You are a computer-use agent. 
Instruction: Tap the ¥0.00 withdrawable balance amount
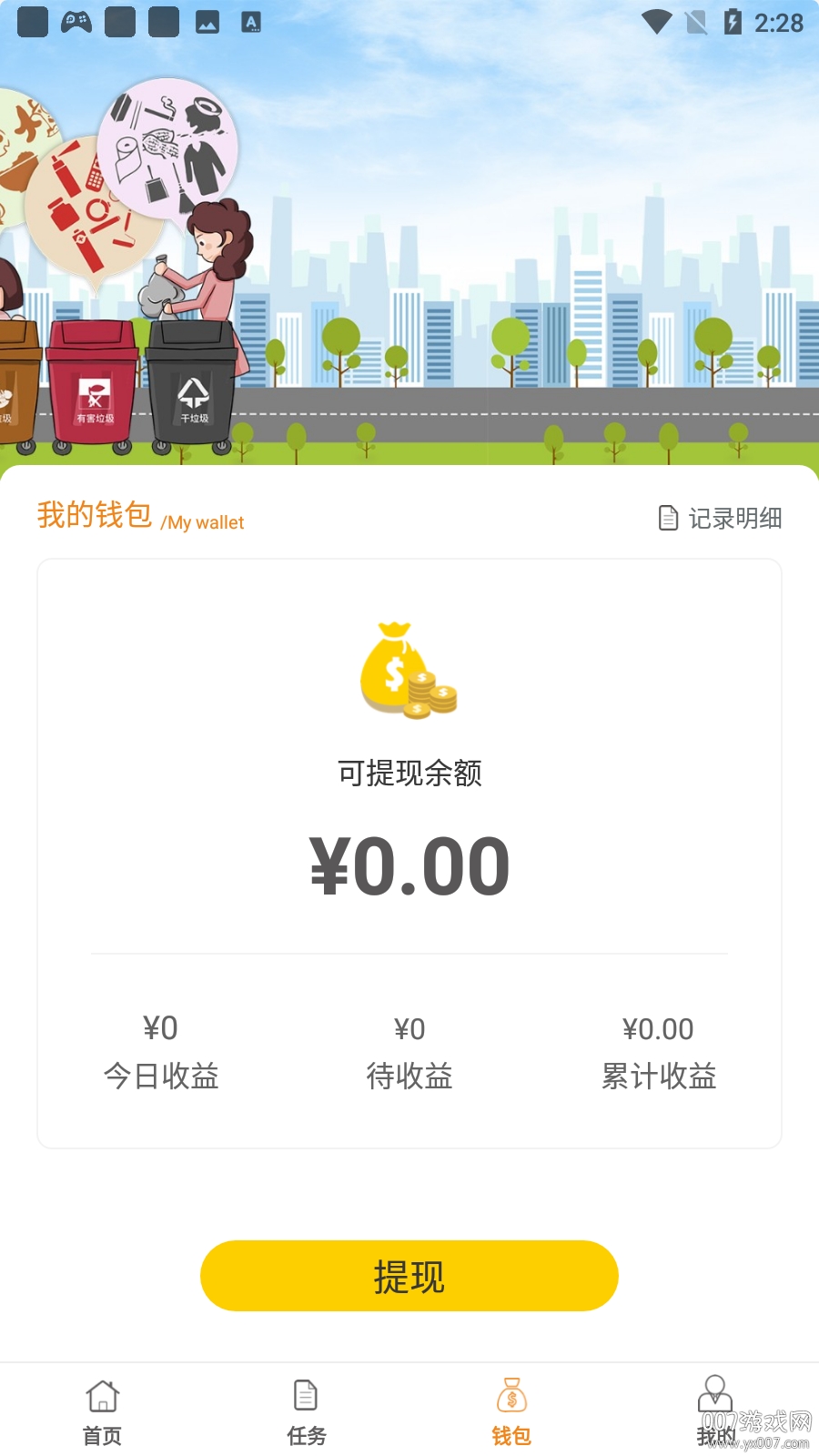point(409,864)
